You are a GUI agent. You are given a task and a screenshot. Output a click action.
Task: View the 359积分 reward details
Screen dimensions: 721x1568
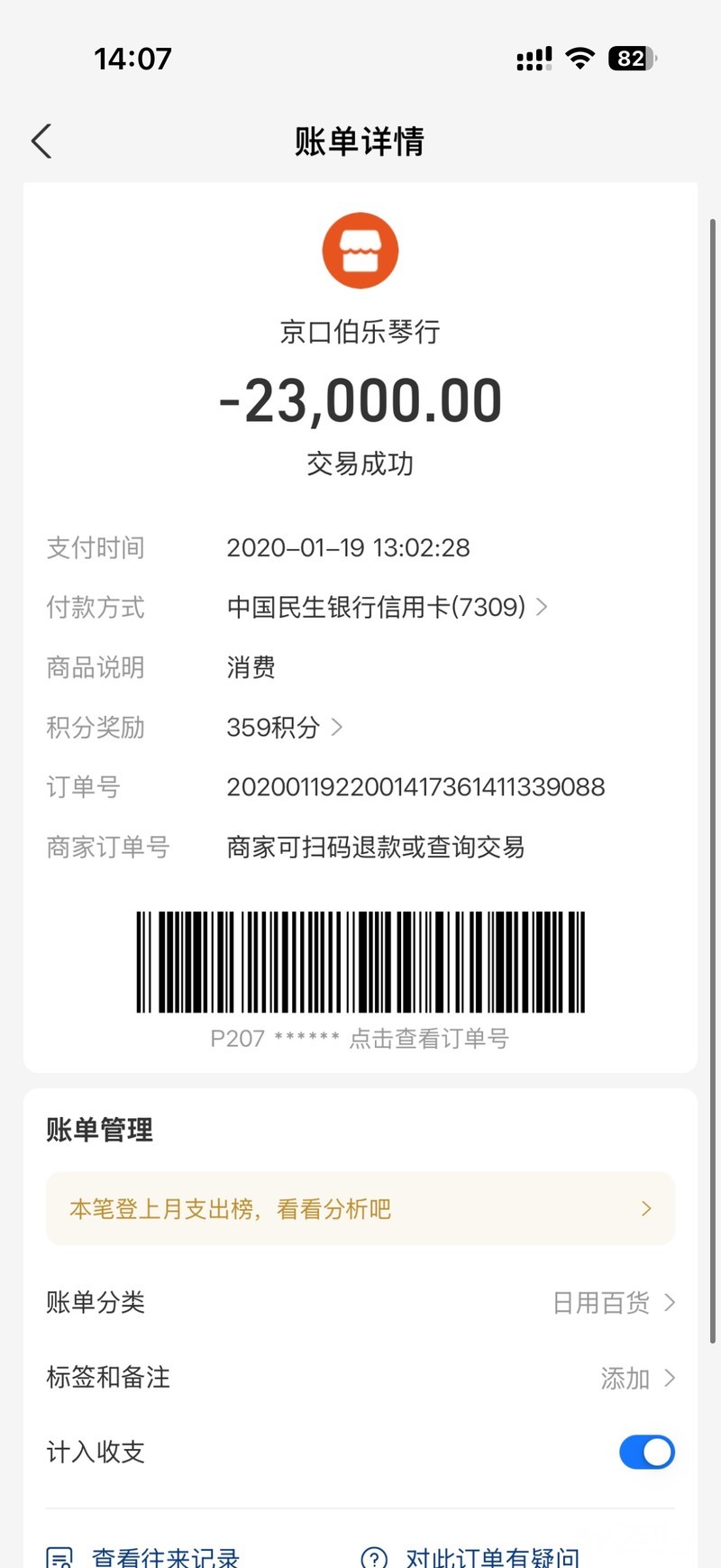[284, 727]
